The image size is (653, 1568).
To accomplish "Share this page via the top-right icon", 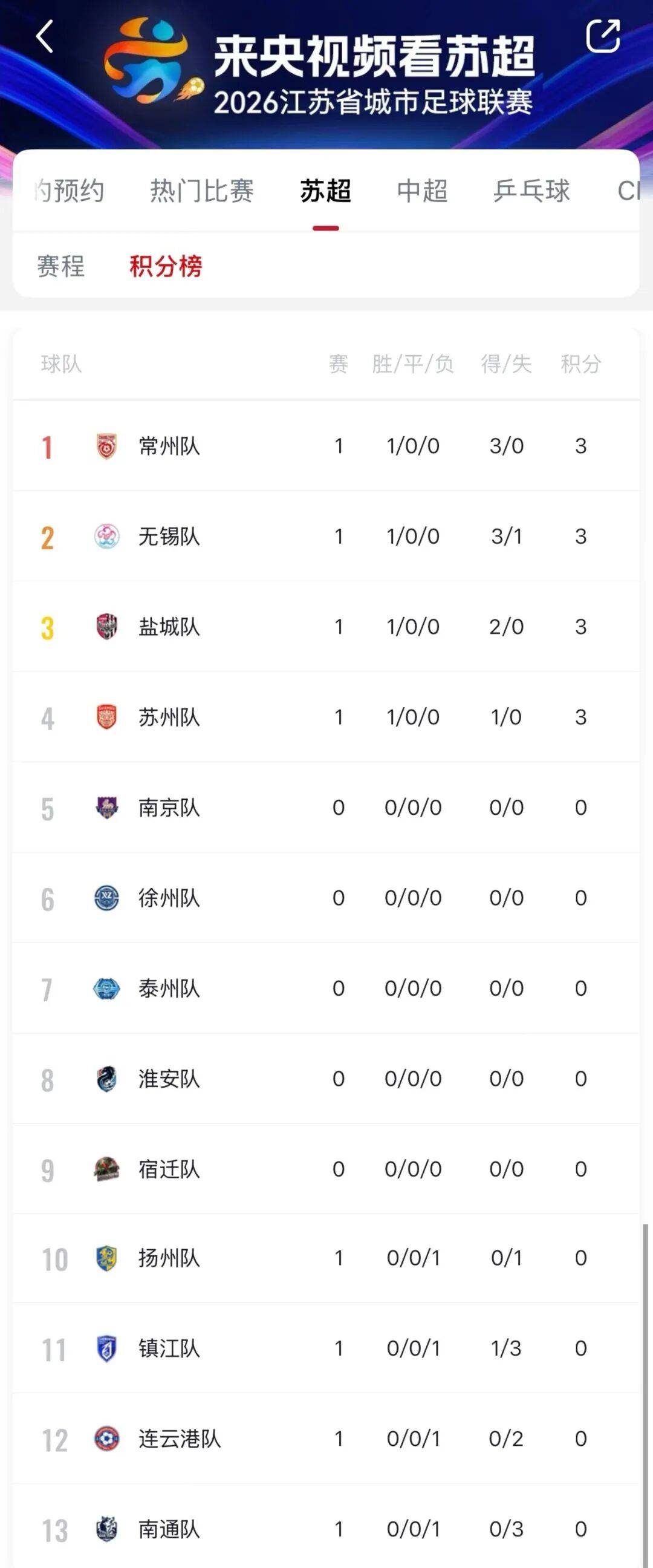I will tap(602, 36).
